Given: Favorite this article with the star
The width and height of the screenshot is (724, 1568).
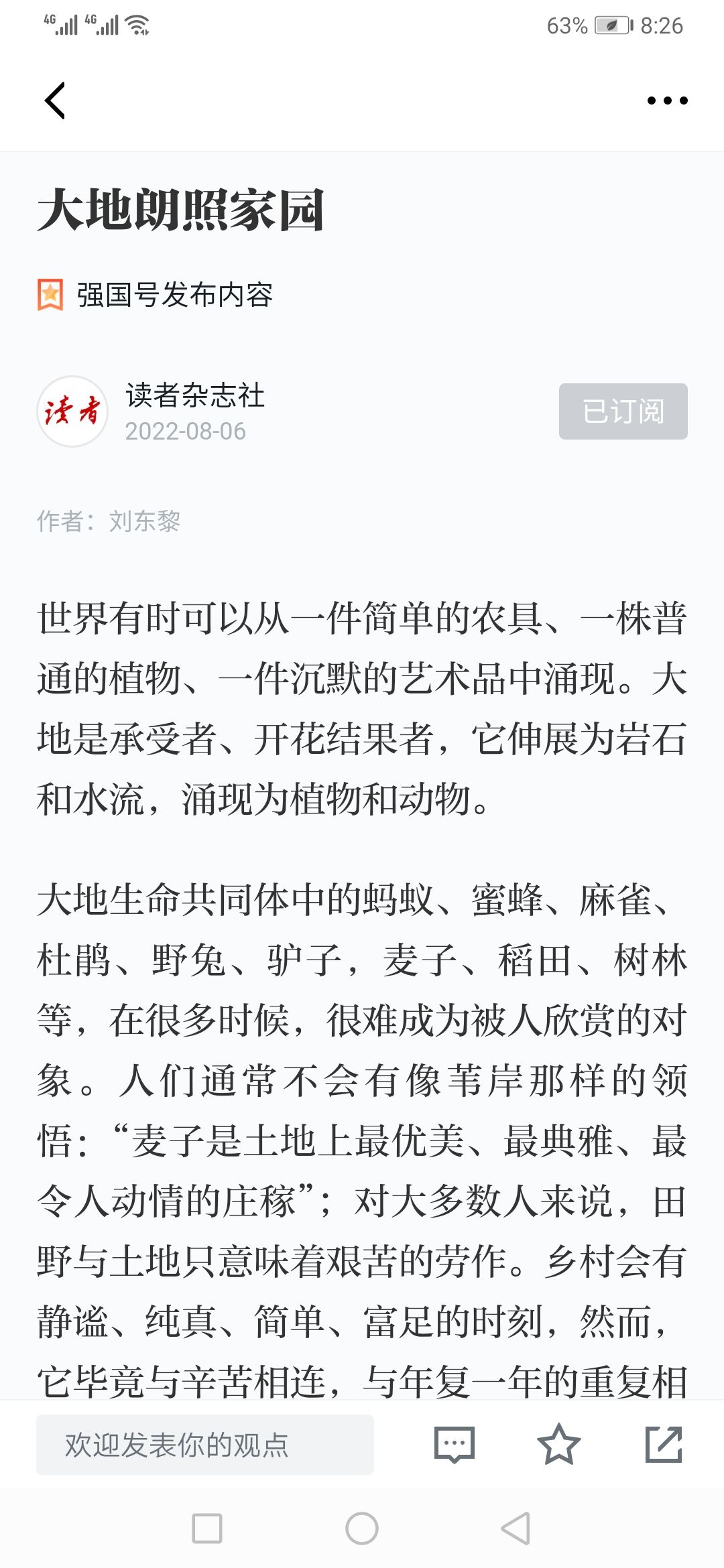Looking at the screenshot, I should click(558, 1445).
